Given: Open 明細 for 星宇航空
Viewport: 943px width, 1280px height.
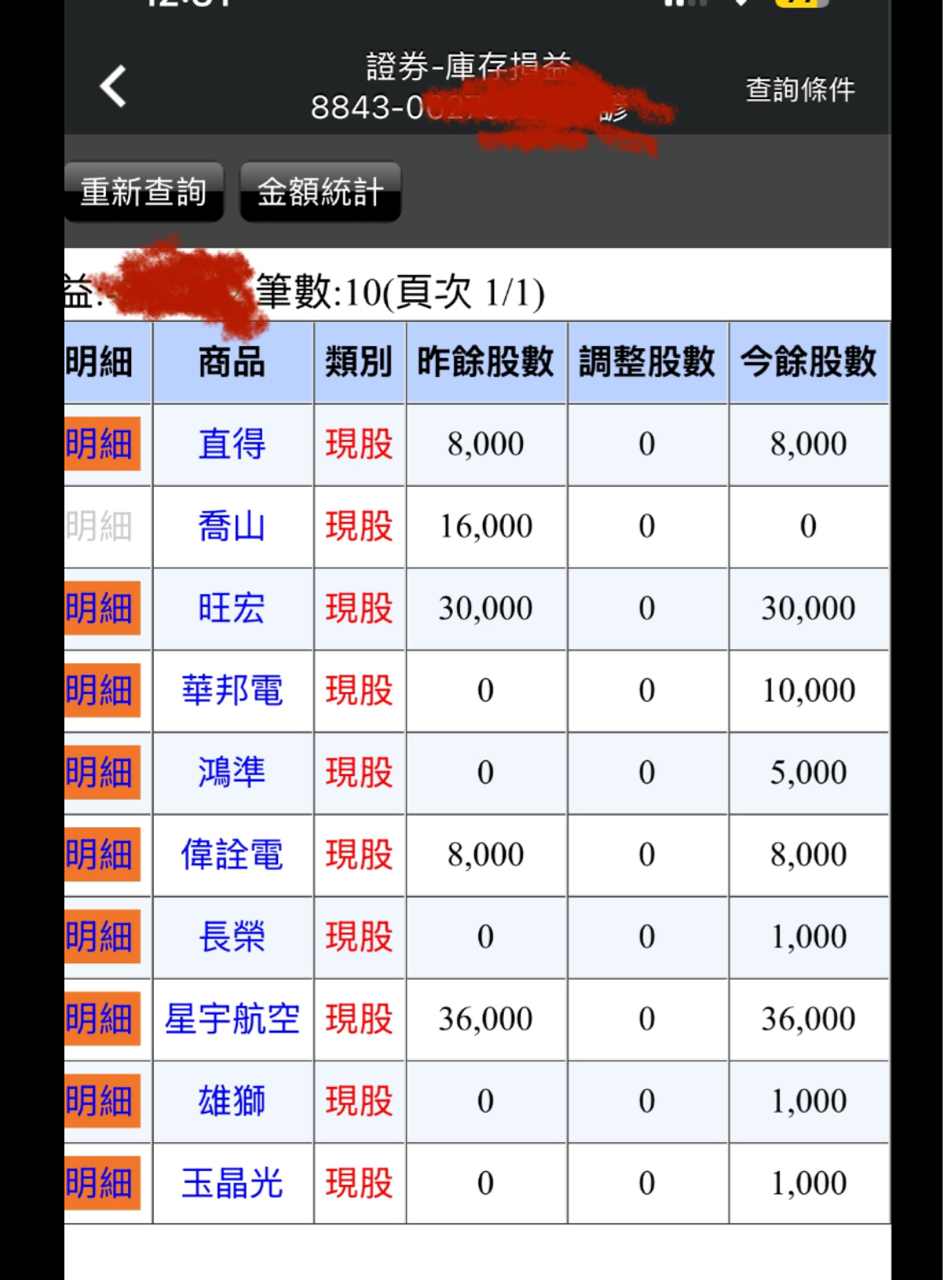Looking at the screenshot, I should pyautogui.click(x=101, y=1018).
